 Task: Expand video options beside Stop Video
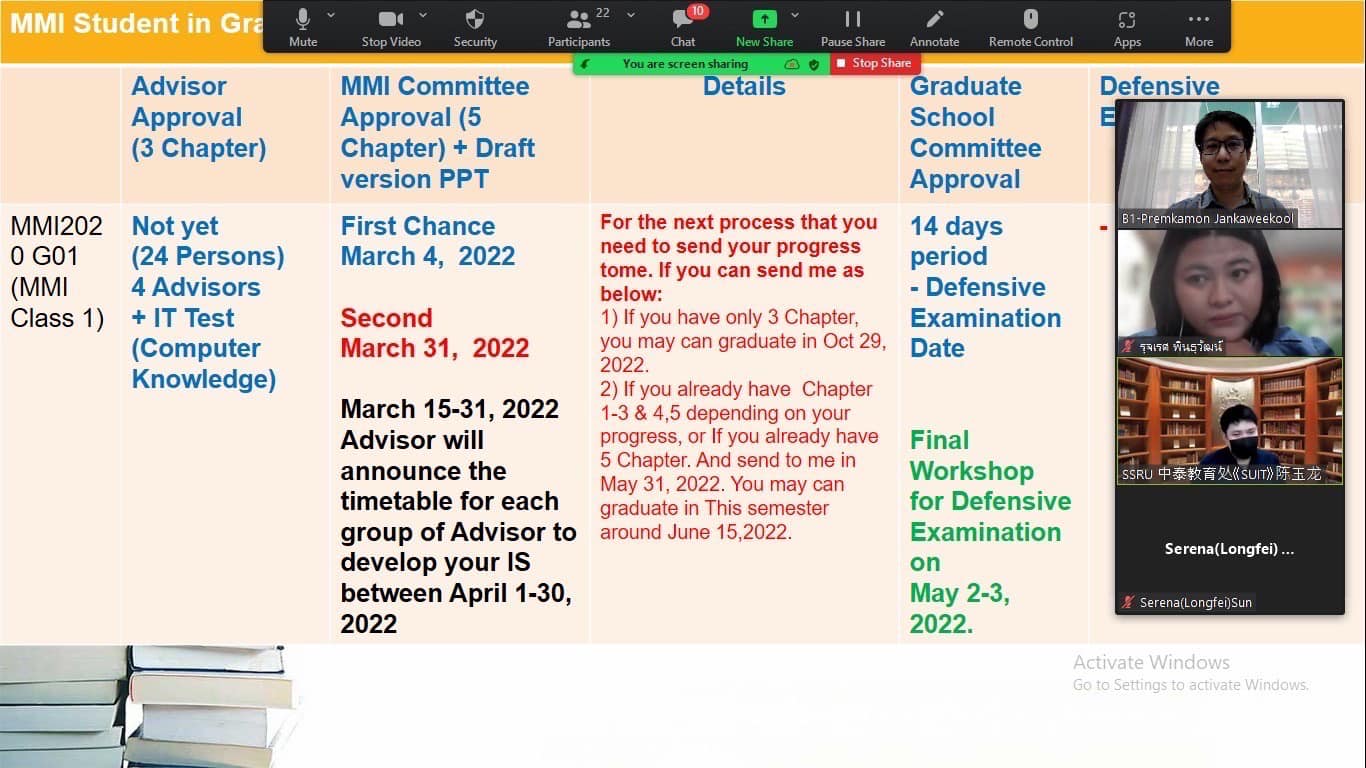[x=423, y=16]
